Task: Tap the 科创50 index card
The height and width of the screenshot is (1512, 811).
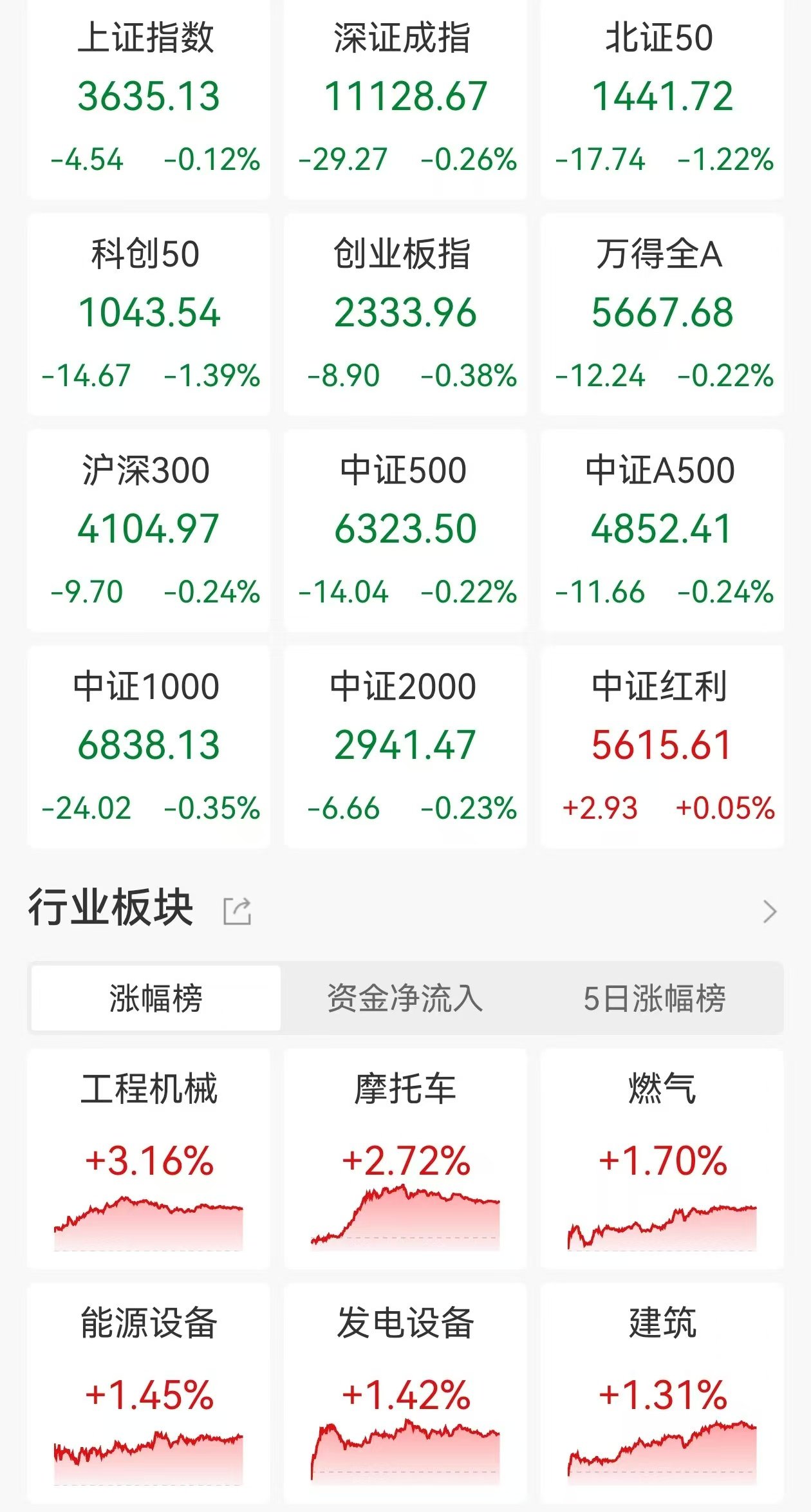Action: click(x=149, y=313)
